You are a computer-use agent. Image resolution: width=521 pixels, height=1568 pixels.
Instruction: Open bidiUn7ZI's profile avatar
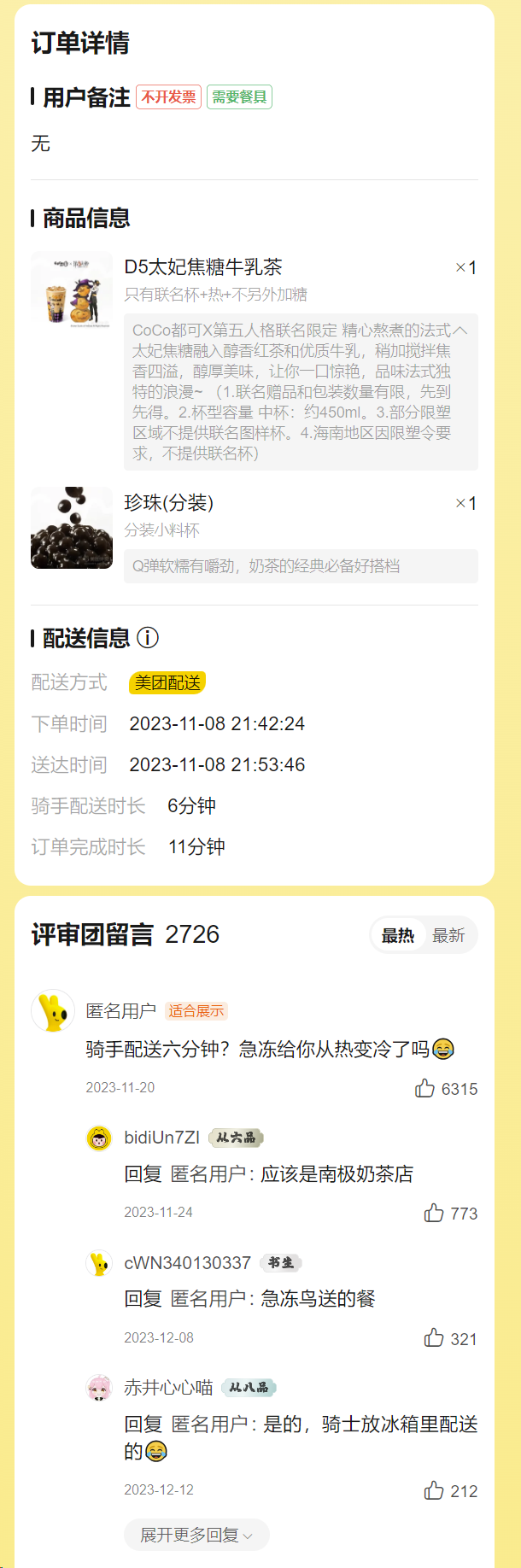tap(100, 1138)
